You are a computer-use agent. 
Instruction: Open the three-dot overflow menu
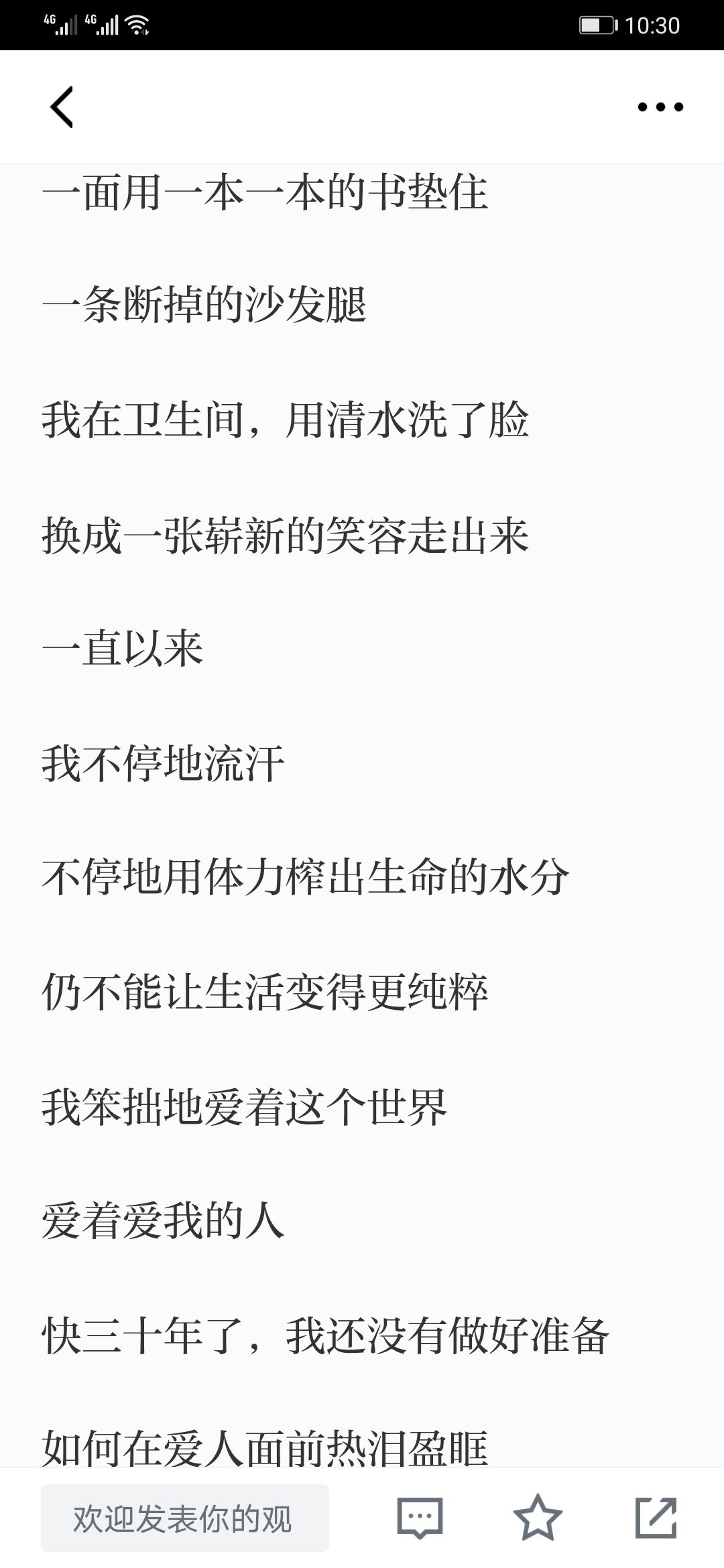coord(660,107)
